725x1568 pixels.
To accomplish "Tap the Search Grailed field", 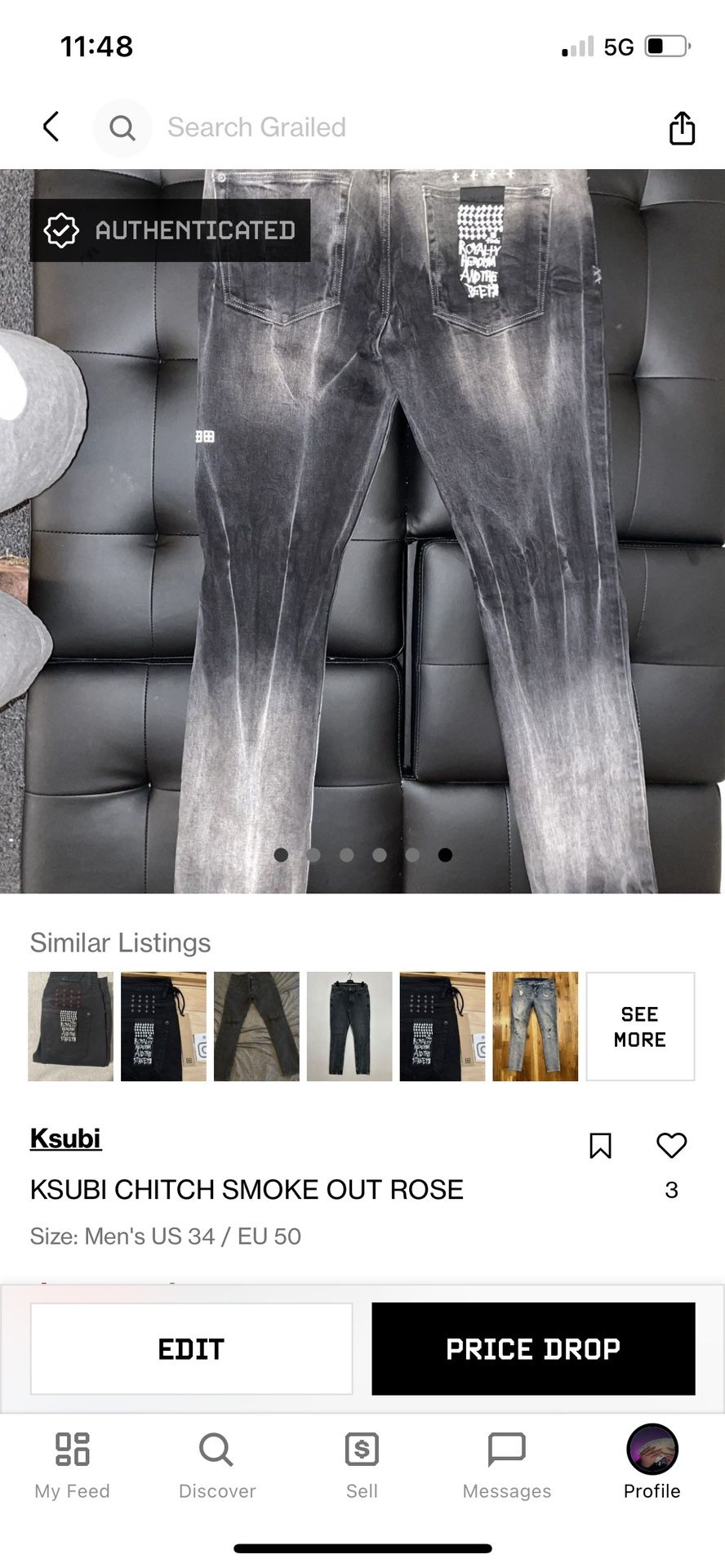I will [256, 127].
